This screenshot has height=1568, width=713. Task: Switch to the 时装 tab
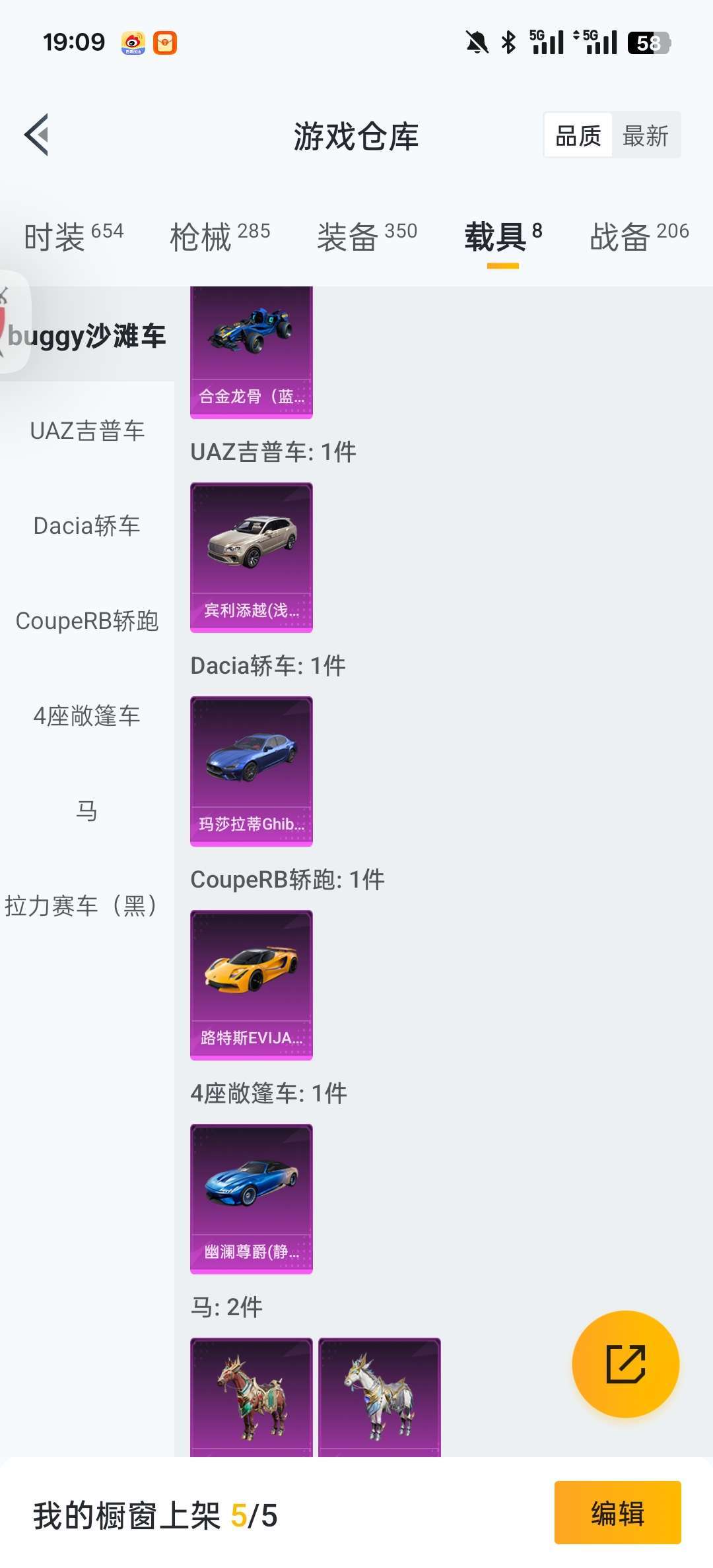[73, 236]
